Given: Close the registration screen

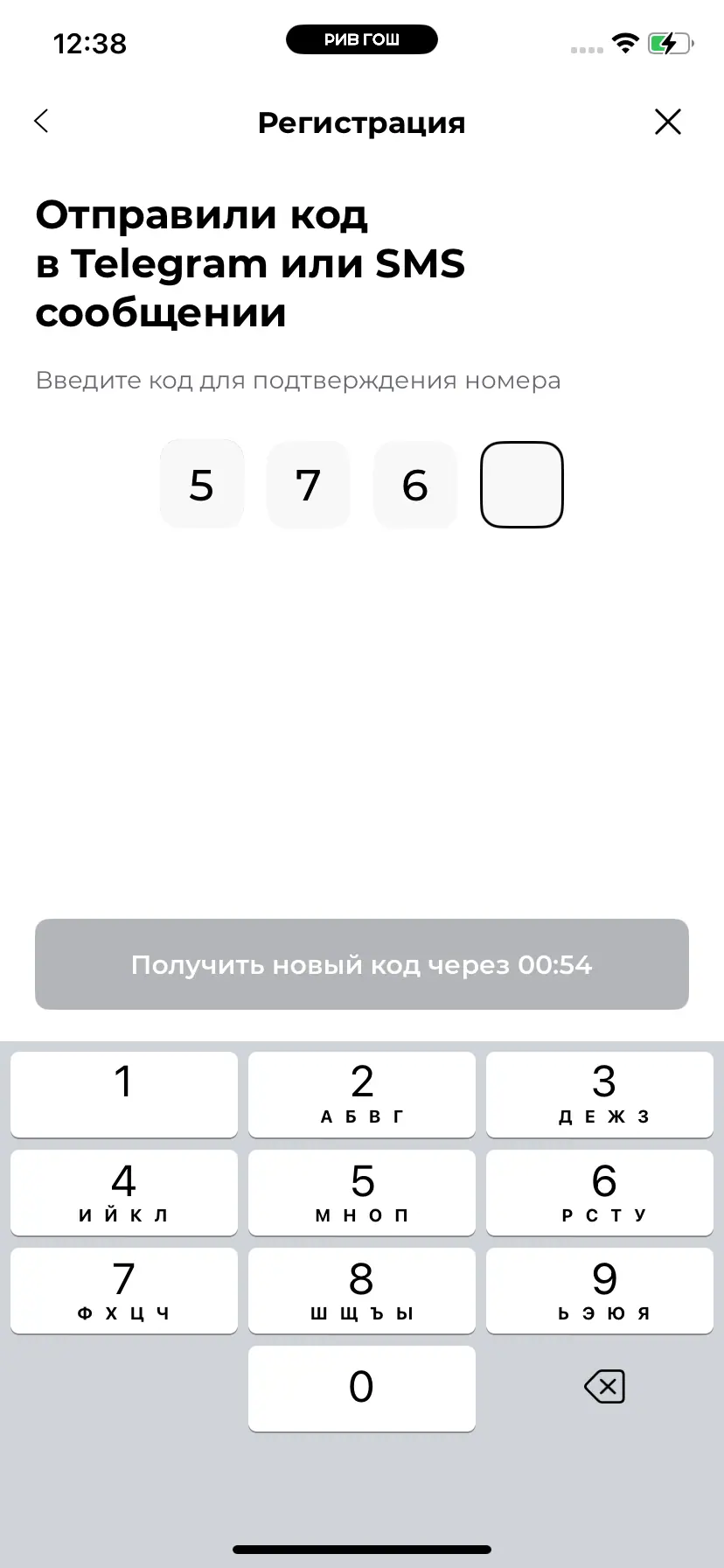Looking at the screenshot, I should (x=668, y=122).
